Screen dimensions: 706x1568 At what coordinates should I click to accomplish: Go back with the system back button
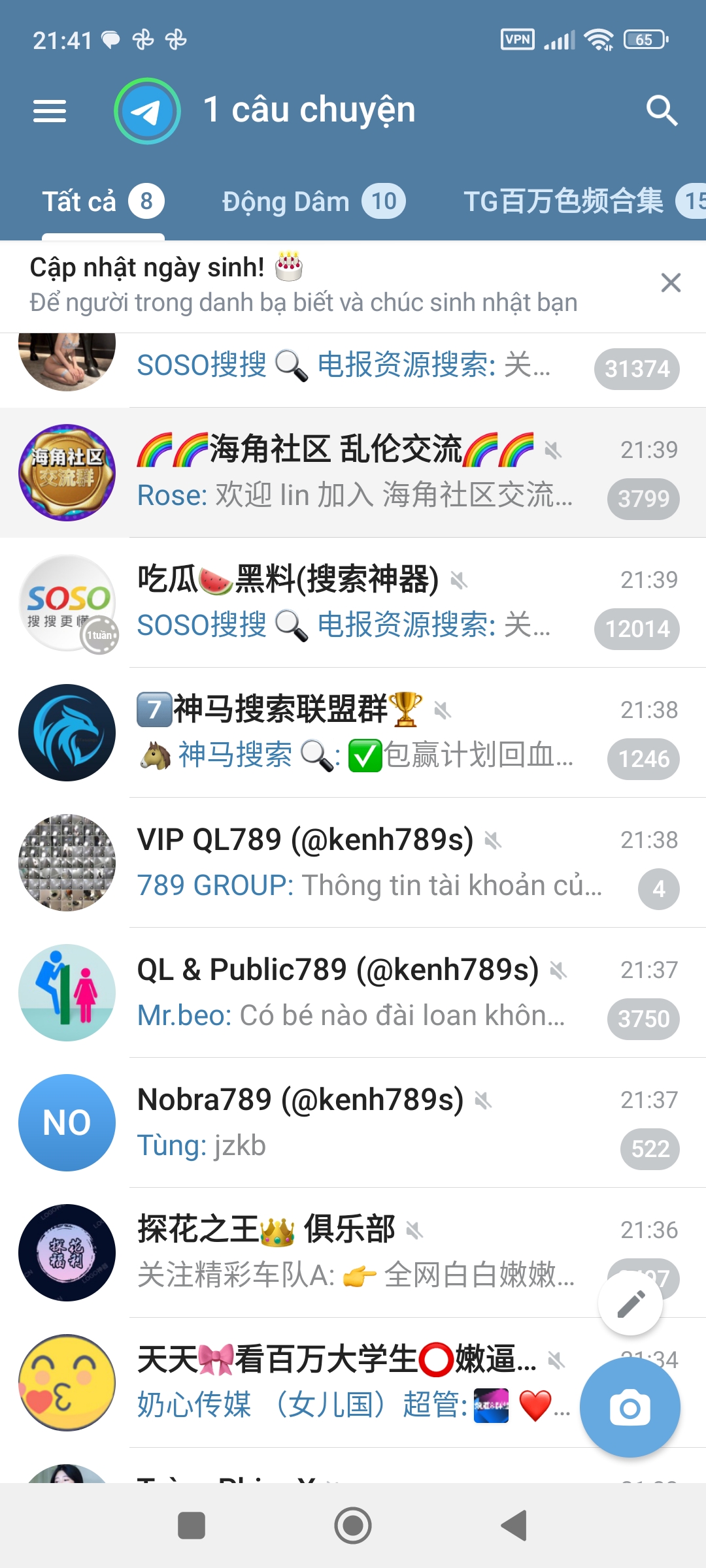pyautogui.click(x=514, y=1526)
